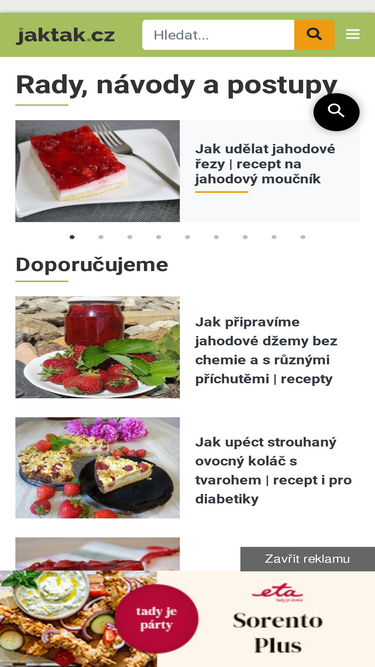Jump to the second carousel slide dot
This screenshot has width=375, height=667.
click(x=101, y=237)
